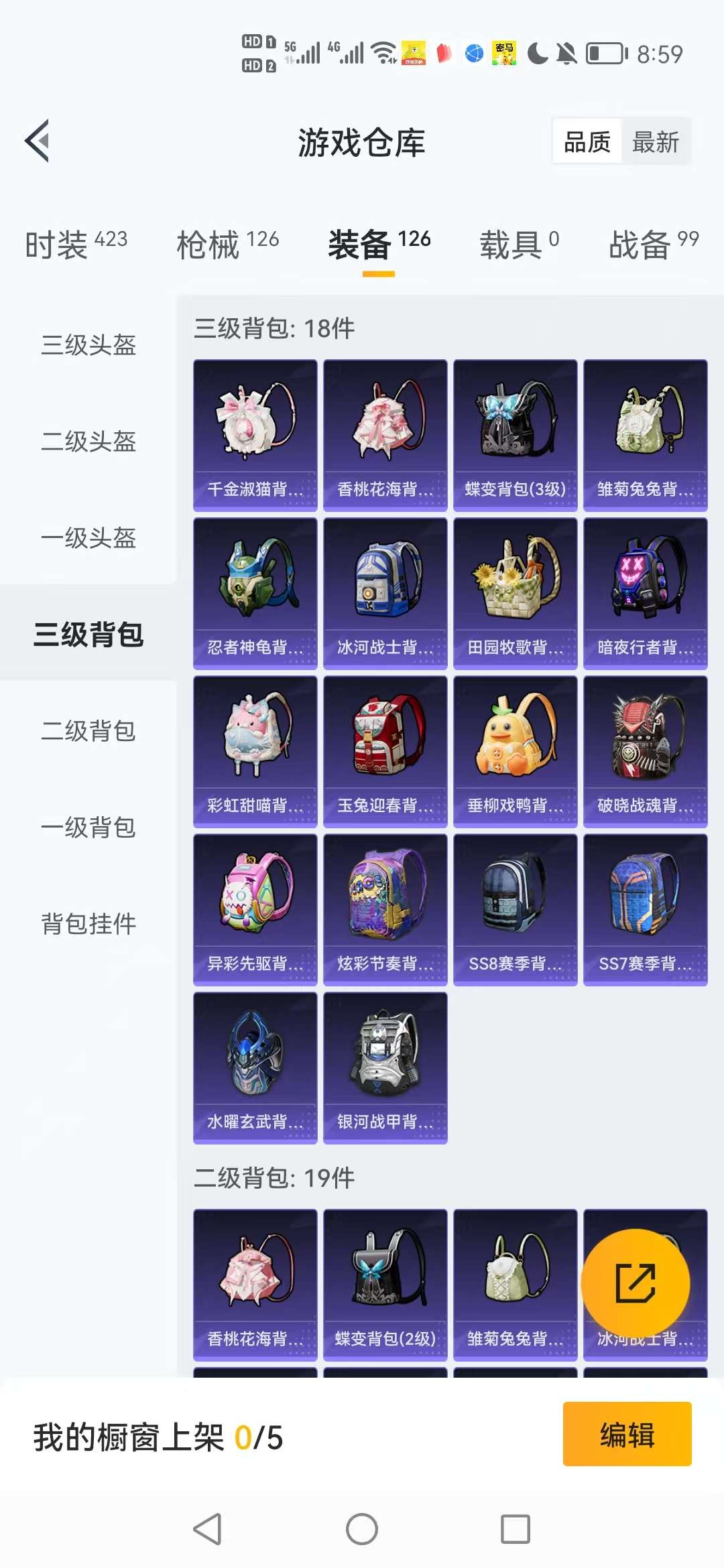The height and width of the screenshot is (1568, 724).
Task: Go back using the top-left arrow
Action: (x=38, y=141)
